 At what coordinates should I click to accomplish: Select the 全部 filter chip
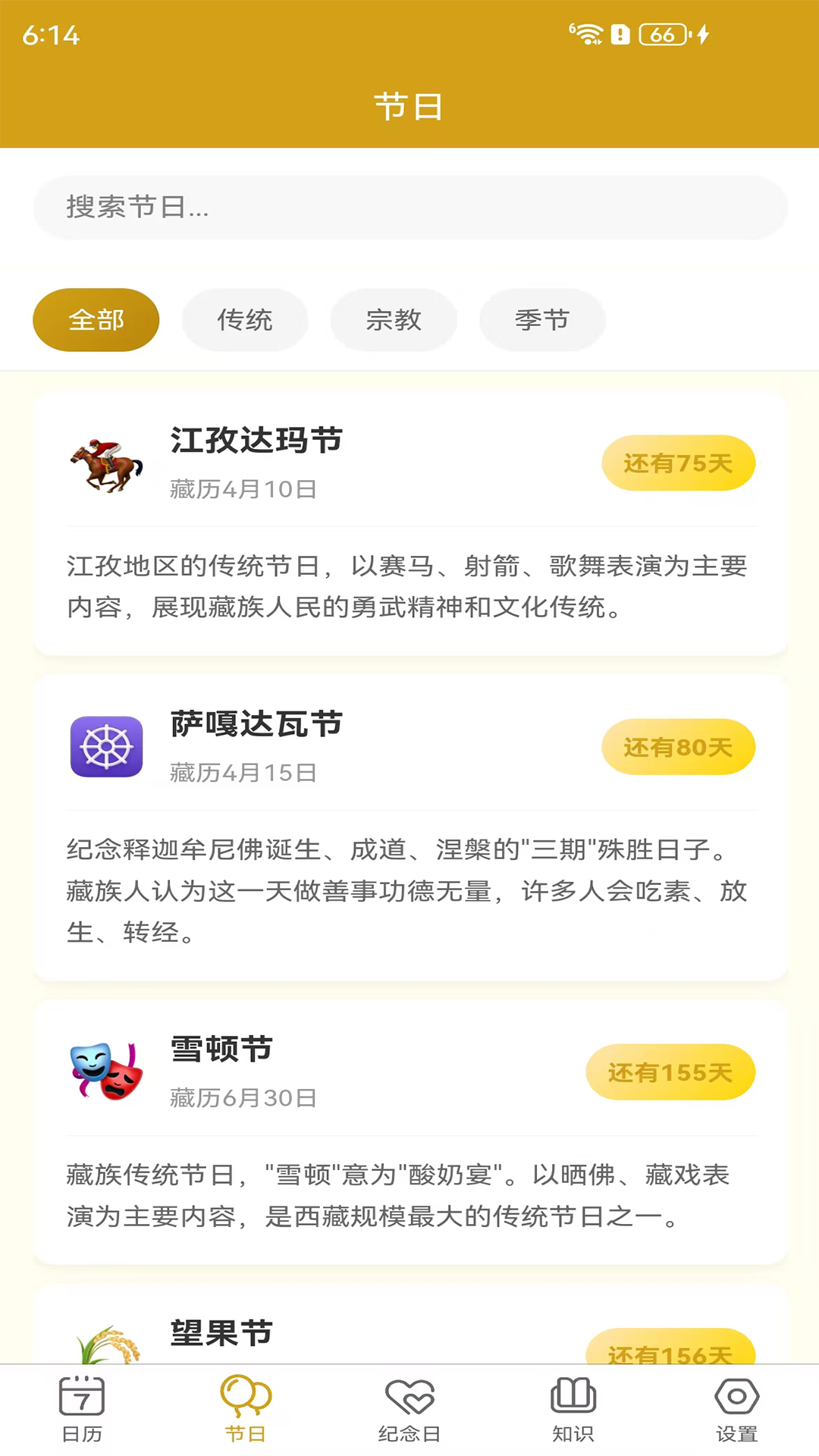(96, 319)
